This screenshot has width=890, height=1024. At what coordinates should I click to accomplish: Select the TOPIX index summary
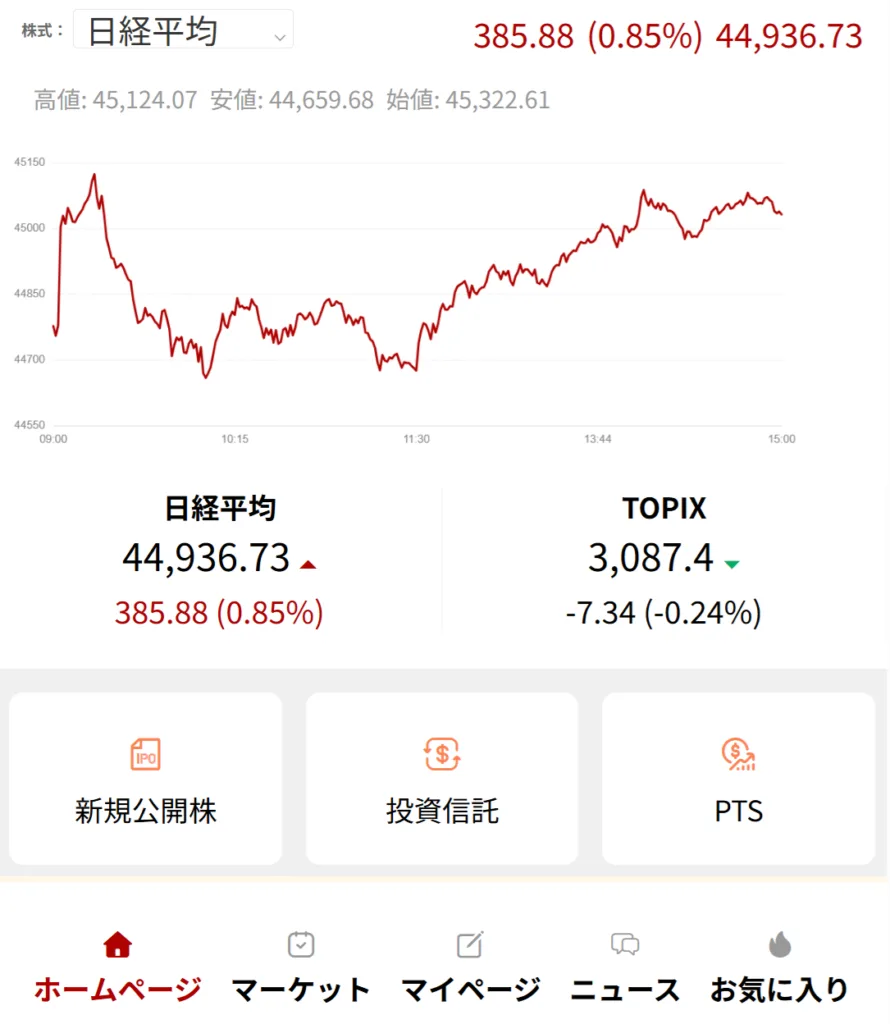(664, 560)
